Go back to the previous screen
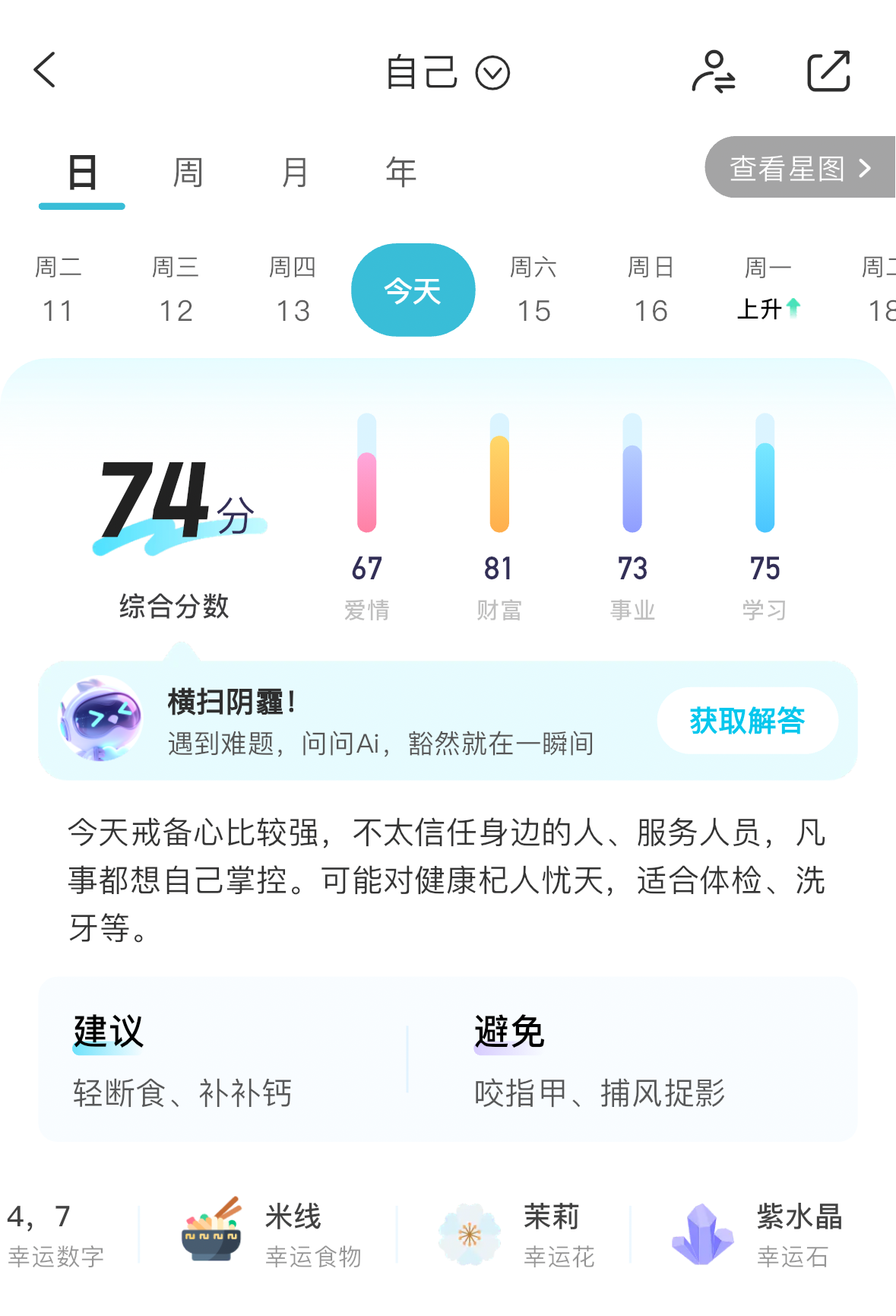Screen dimensions: 896x1316 point(46,71)
